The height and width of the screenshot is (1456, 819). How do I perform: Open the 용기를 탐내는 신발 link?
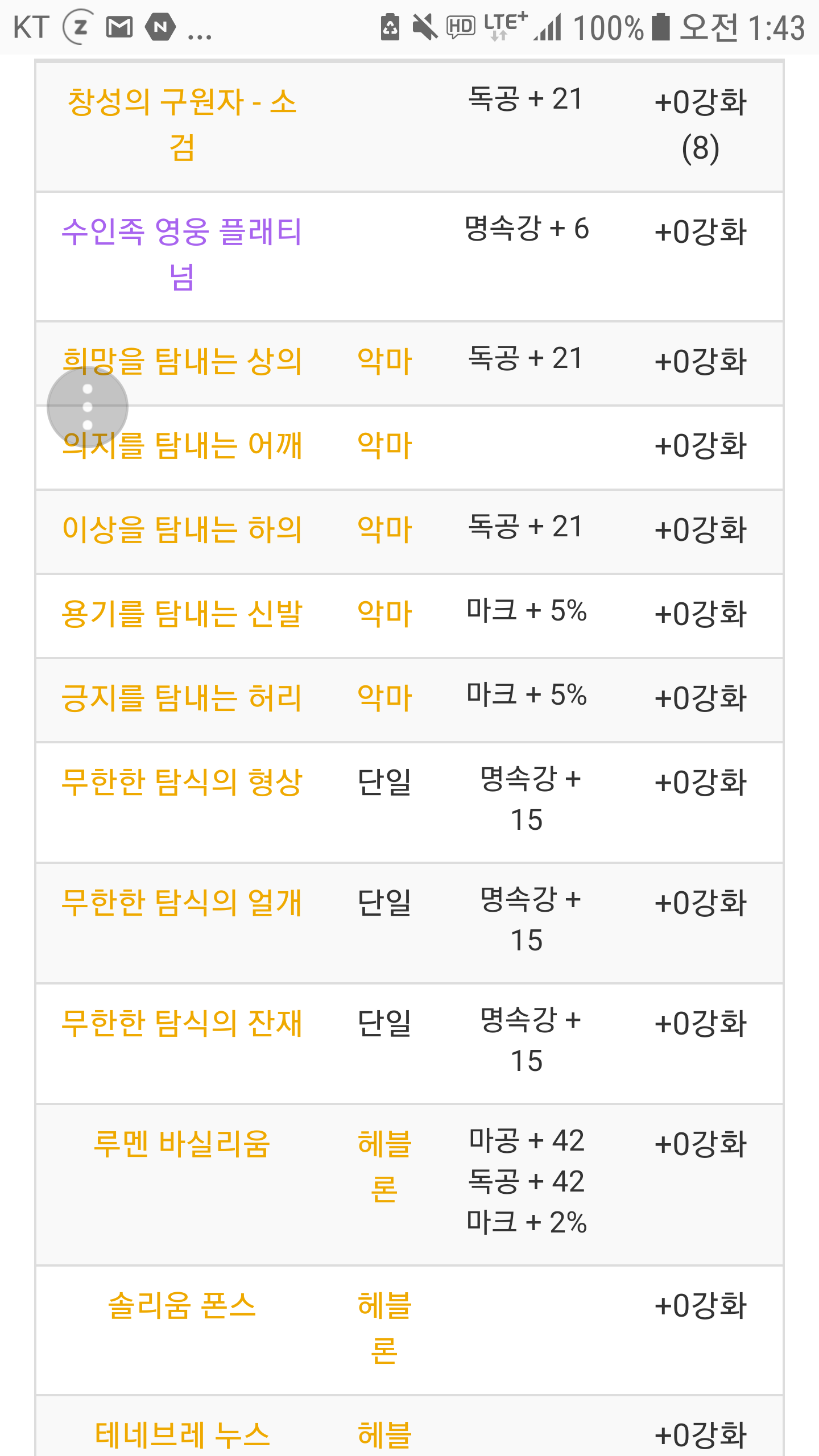[x=182, y=613]
